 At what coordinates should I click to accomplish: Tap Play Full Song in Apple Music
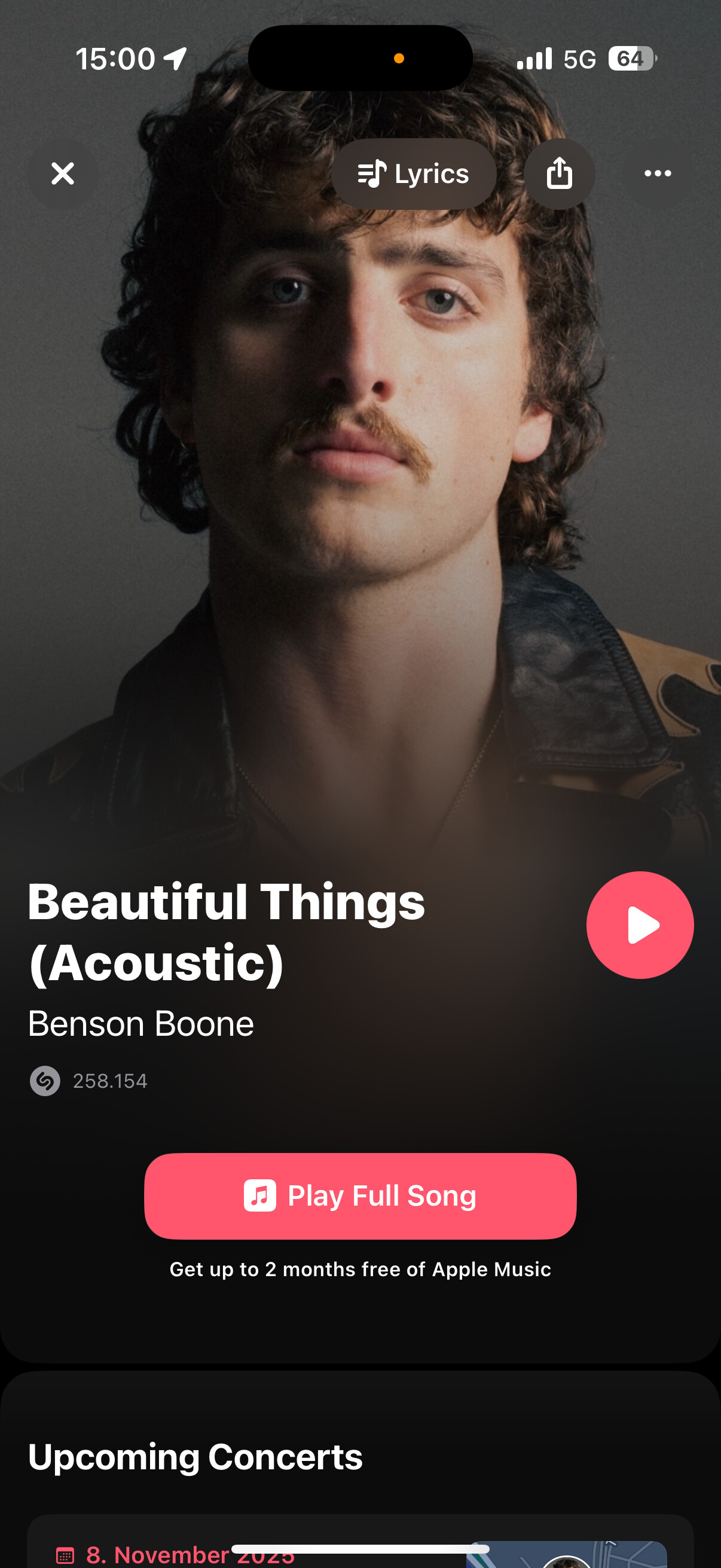[x=360, y=1195]
